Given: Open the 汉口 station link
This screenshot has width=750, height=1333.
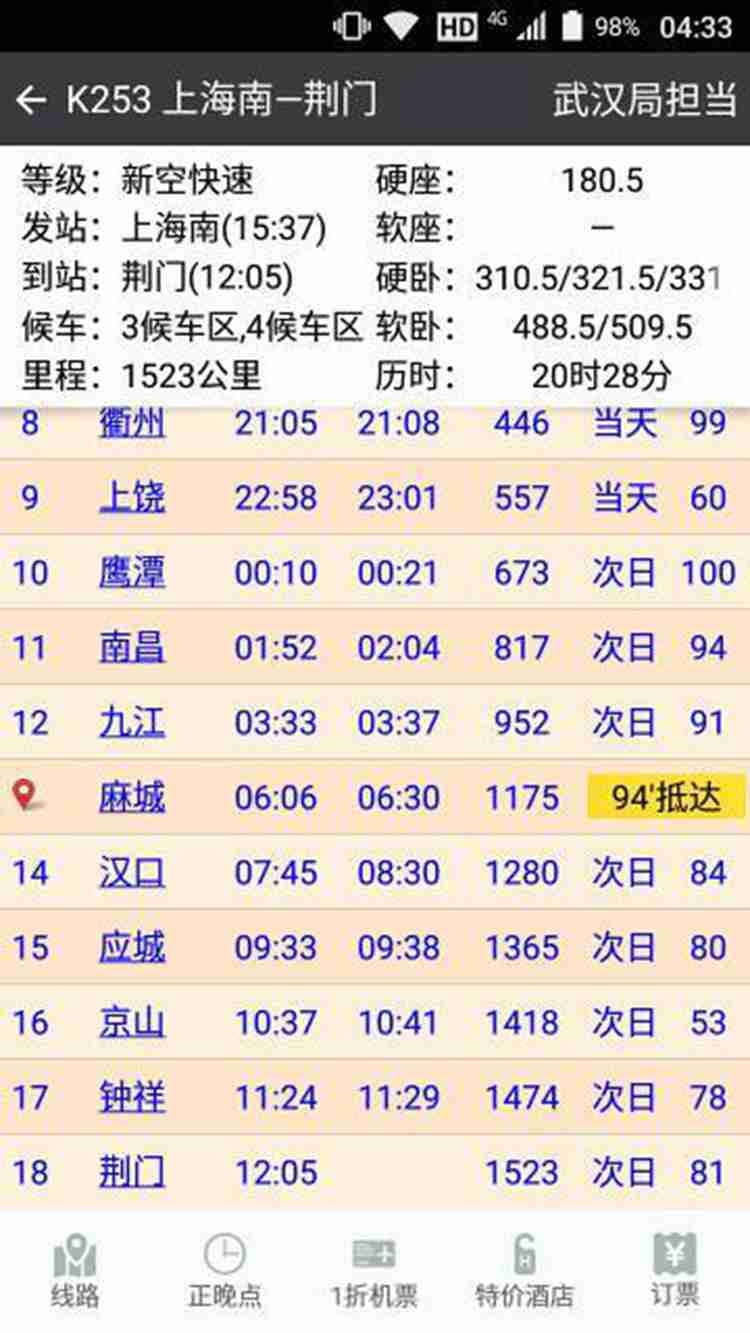Looking at the screenshot, I should pos(132,873).
